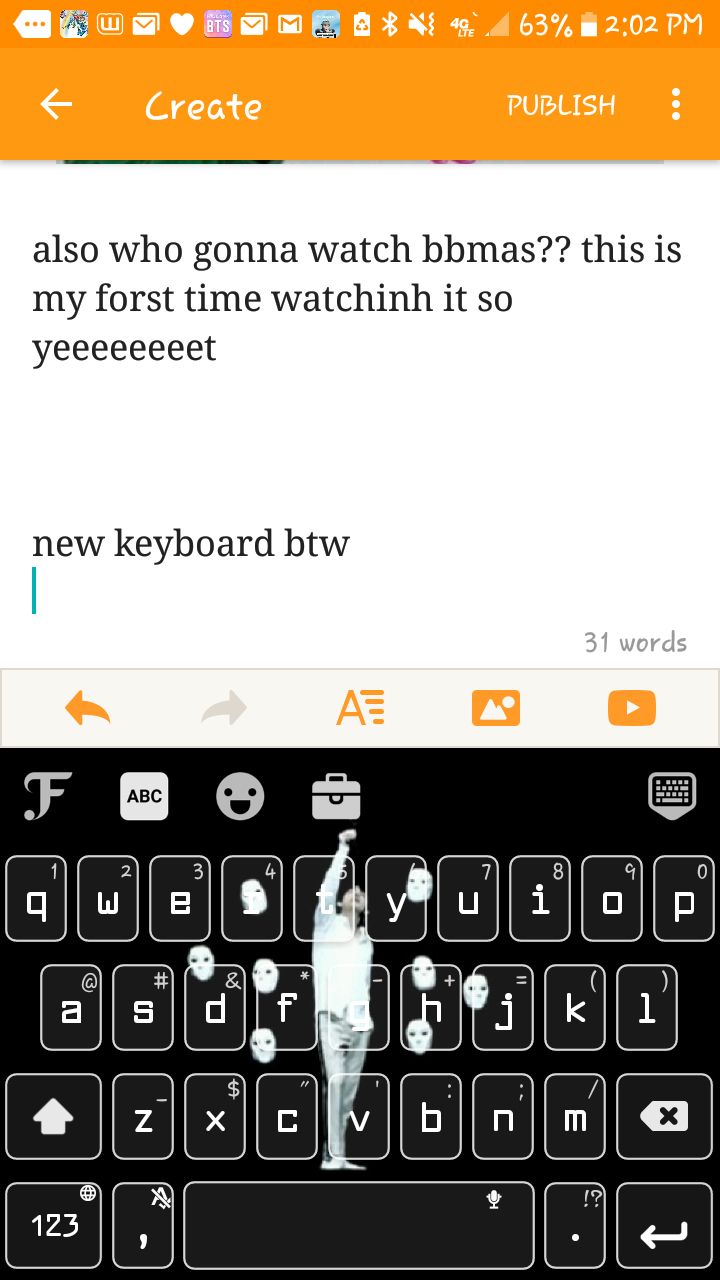Go back from the Create screen

(x=56, y=105)
